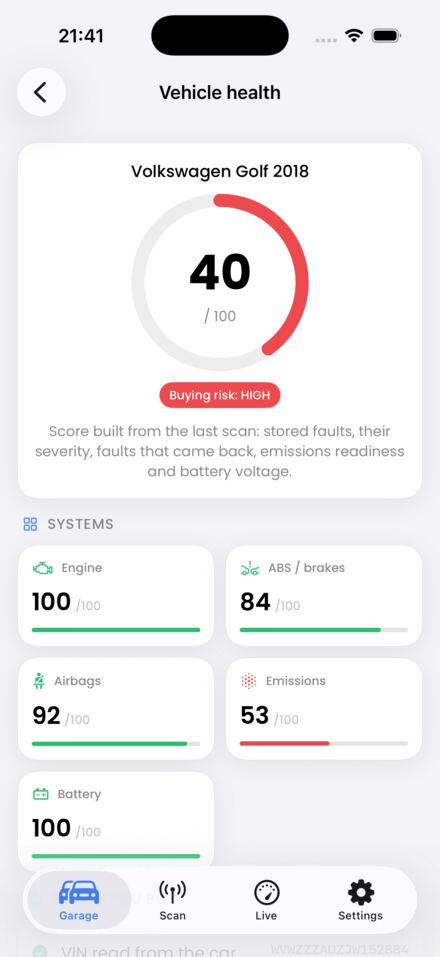Switch to the Garage tab
The height and width of the screenshot is (957, 440).
click(x=79, y=900)
